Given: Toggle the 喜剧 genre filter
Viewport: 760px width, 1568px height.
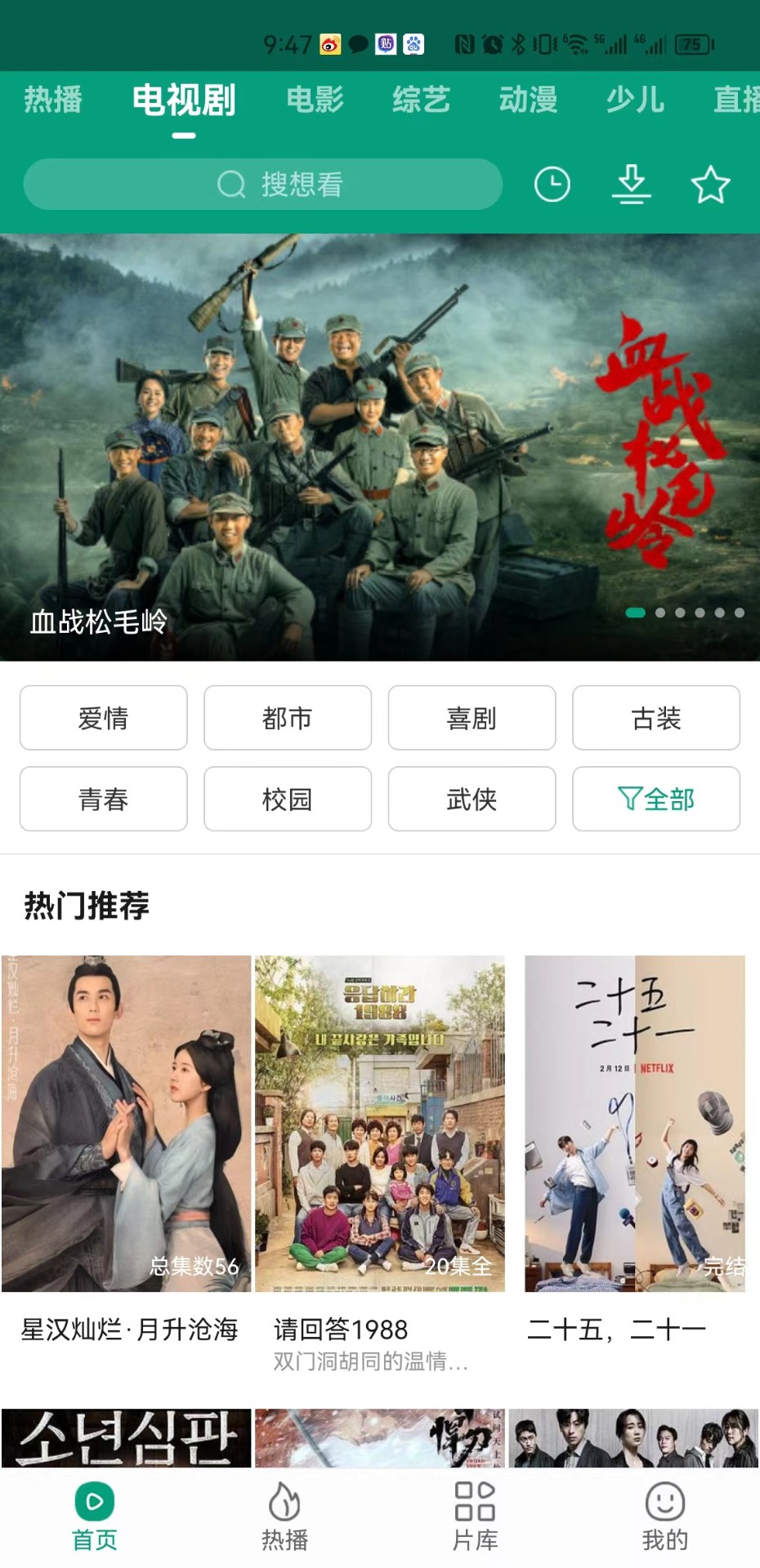Looking at the screenshot, I should tap(472, 719).
